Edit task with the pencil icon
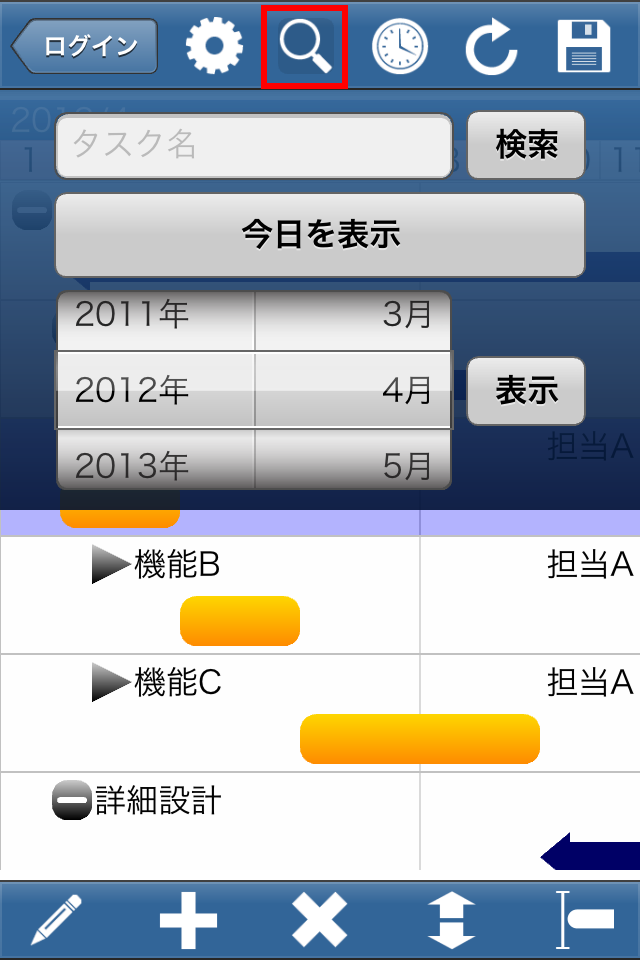The height and width of the screenshot is (960, 640). pos(56,920)
